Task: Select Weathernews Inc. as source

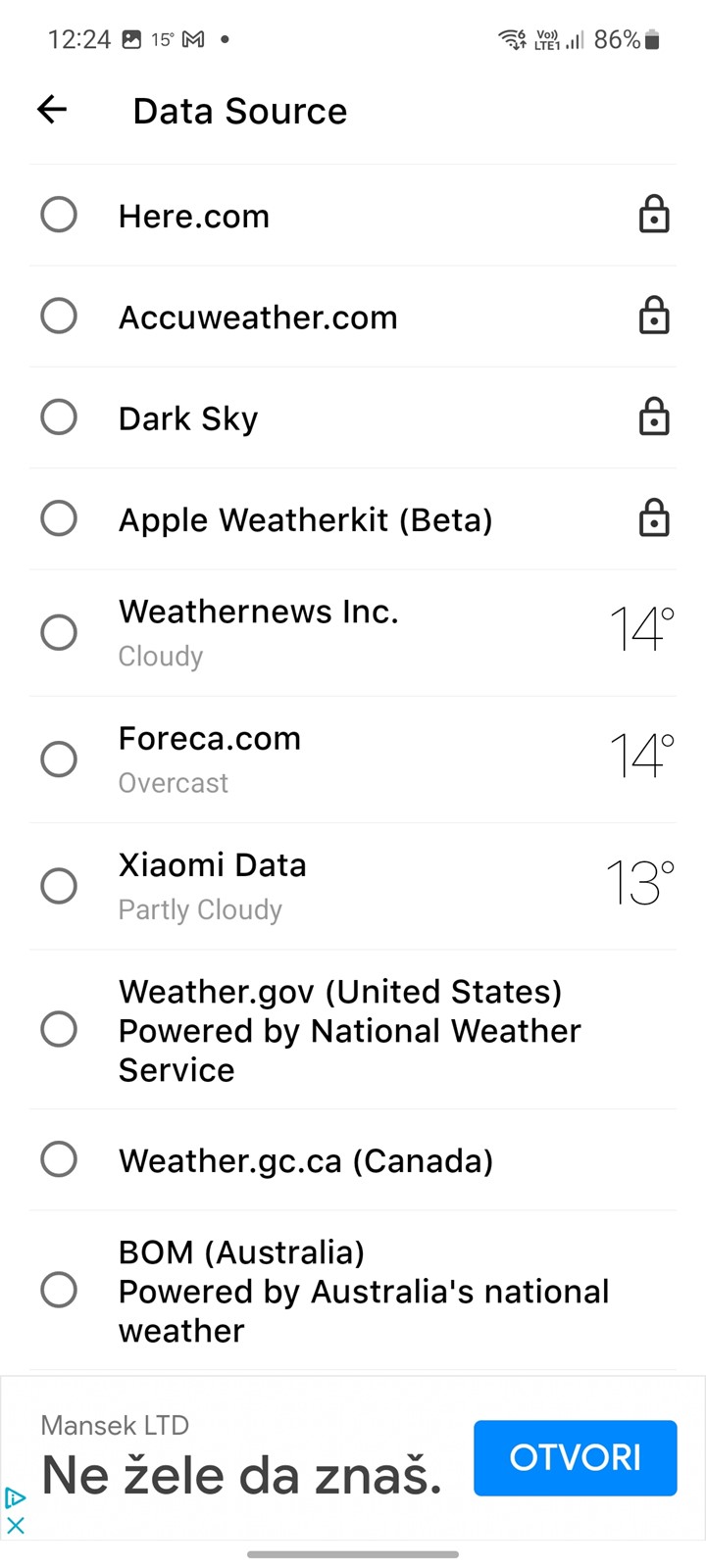Action: click(353, 632)
